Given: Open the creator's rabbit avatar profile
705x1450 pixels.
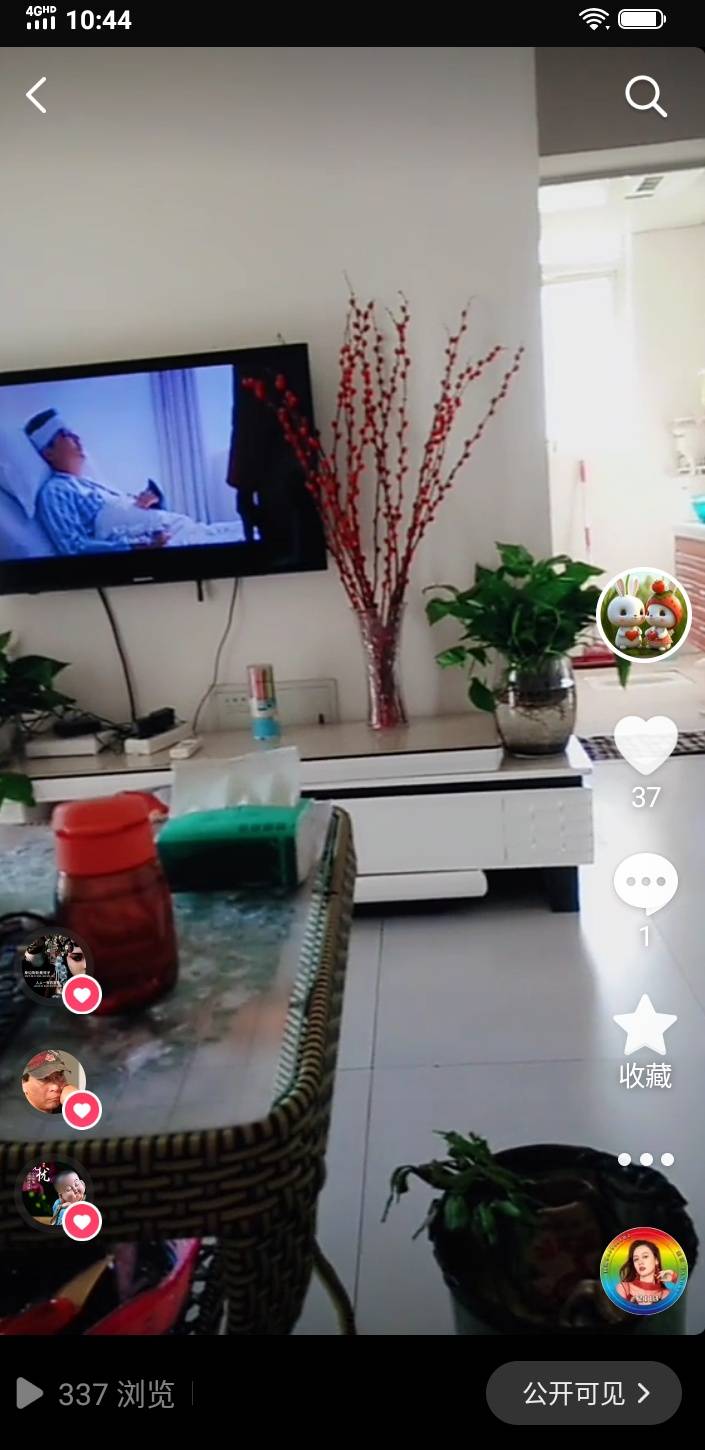Looking at the screenshot, I should click(x=644, y=615).
